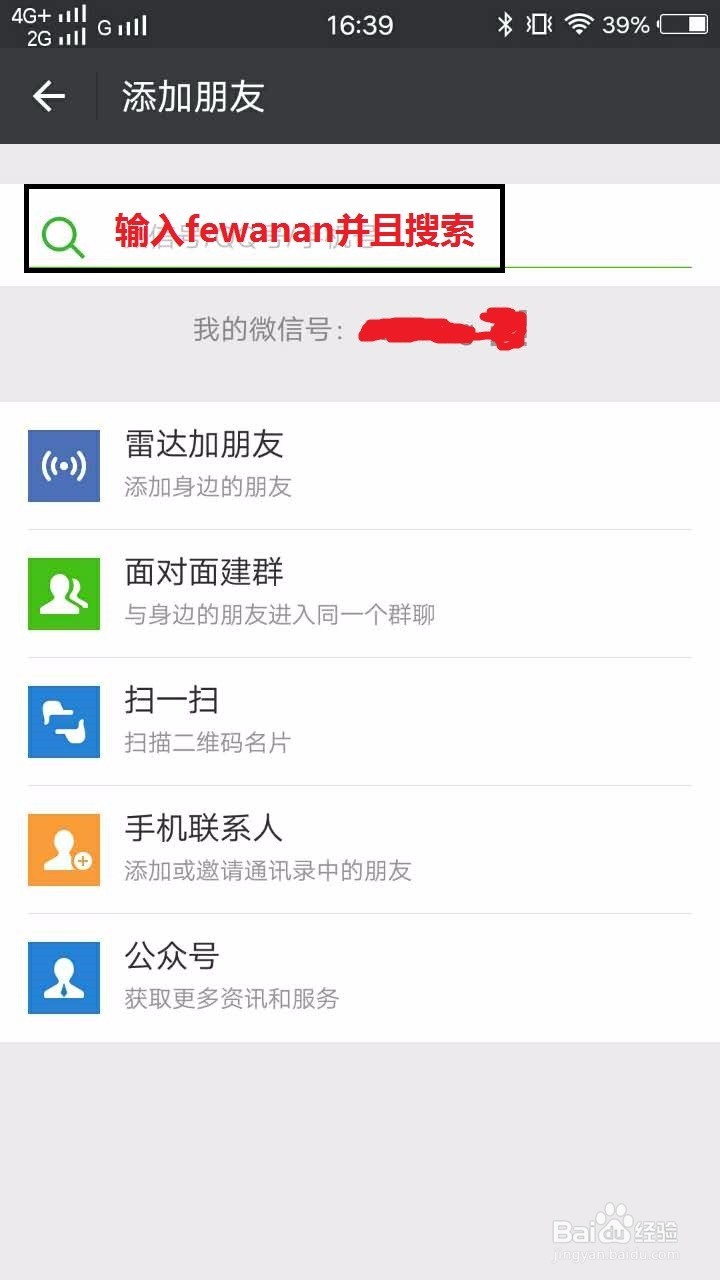Screen dimensions: 720x1280
Task: Tap the back arrow icon
Action: pos(46,96)
